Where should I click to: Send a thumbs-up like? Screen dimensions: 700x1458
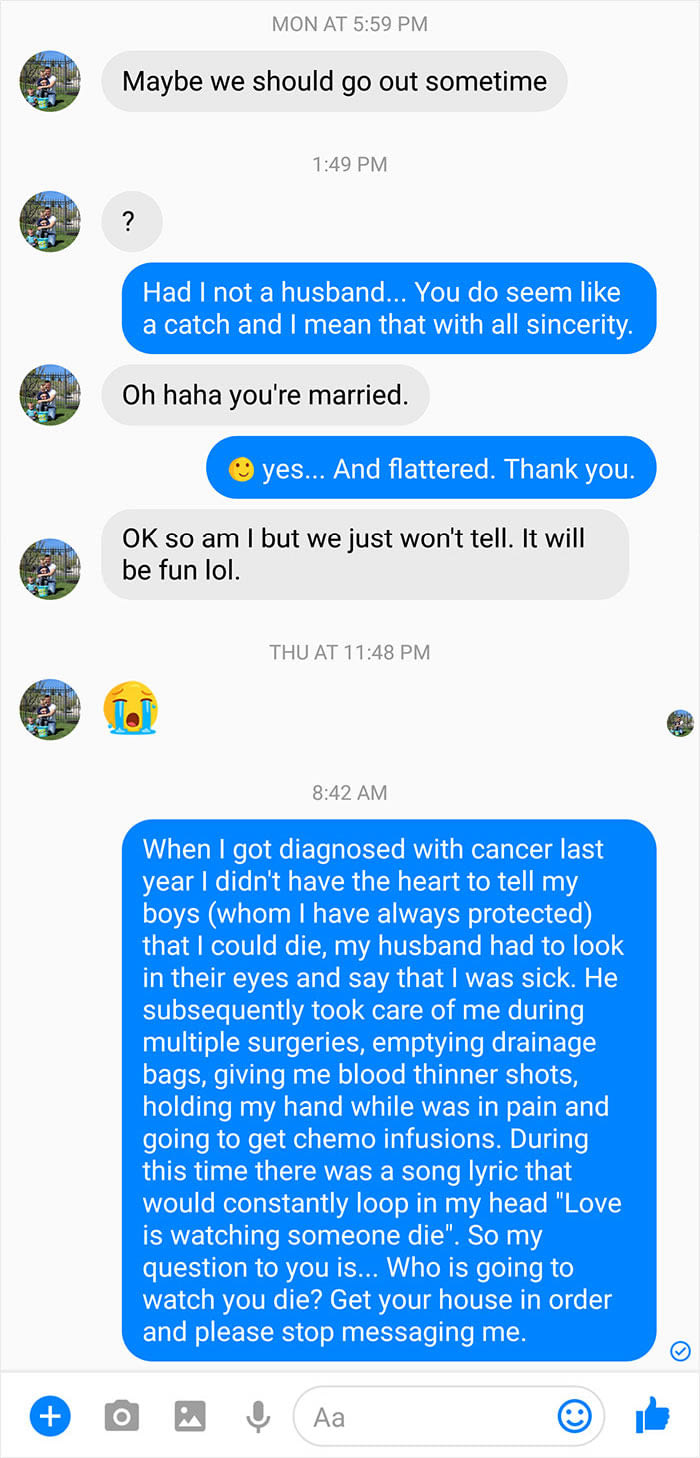652,1415
